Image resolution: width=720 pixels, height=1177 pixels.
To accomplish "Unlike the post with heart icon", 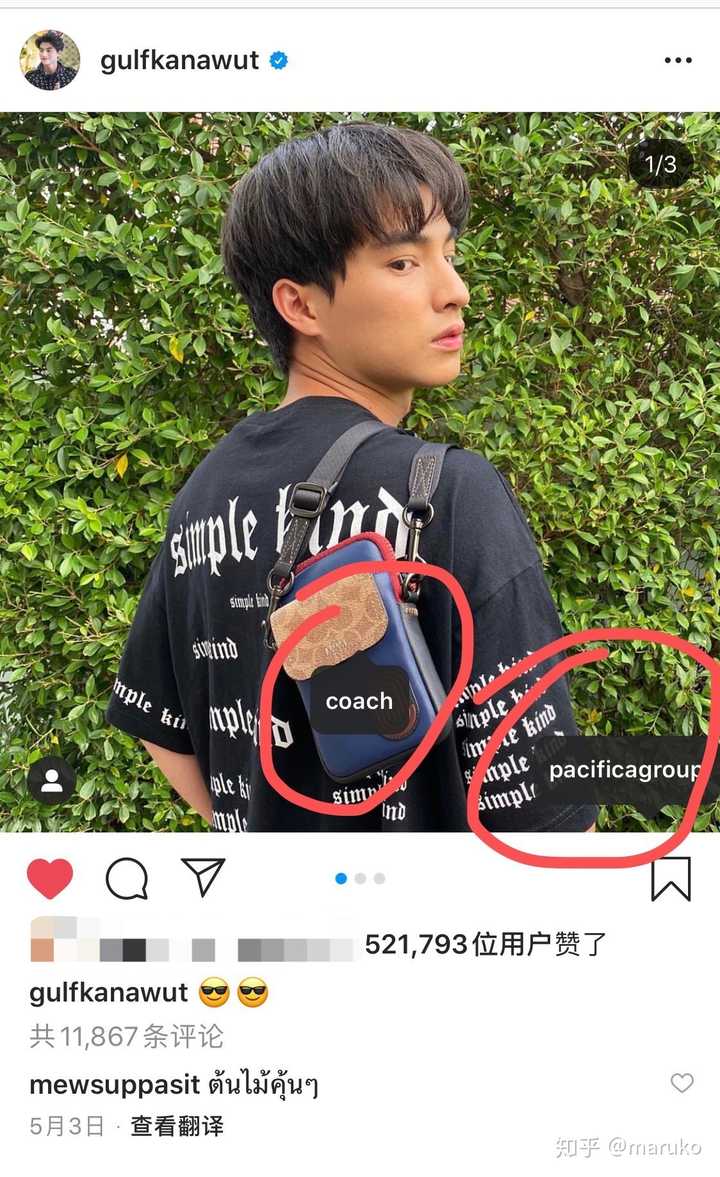I will coord(50,879).
